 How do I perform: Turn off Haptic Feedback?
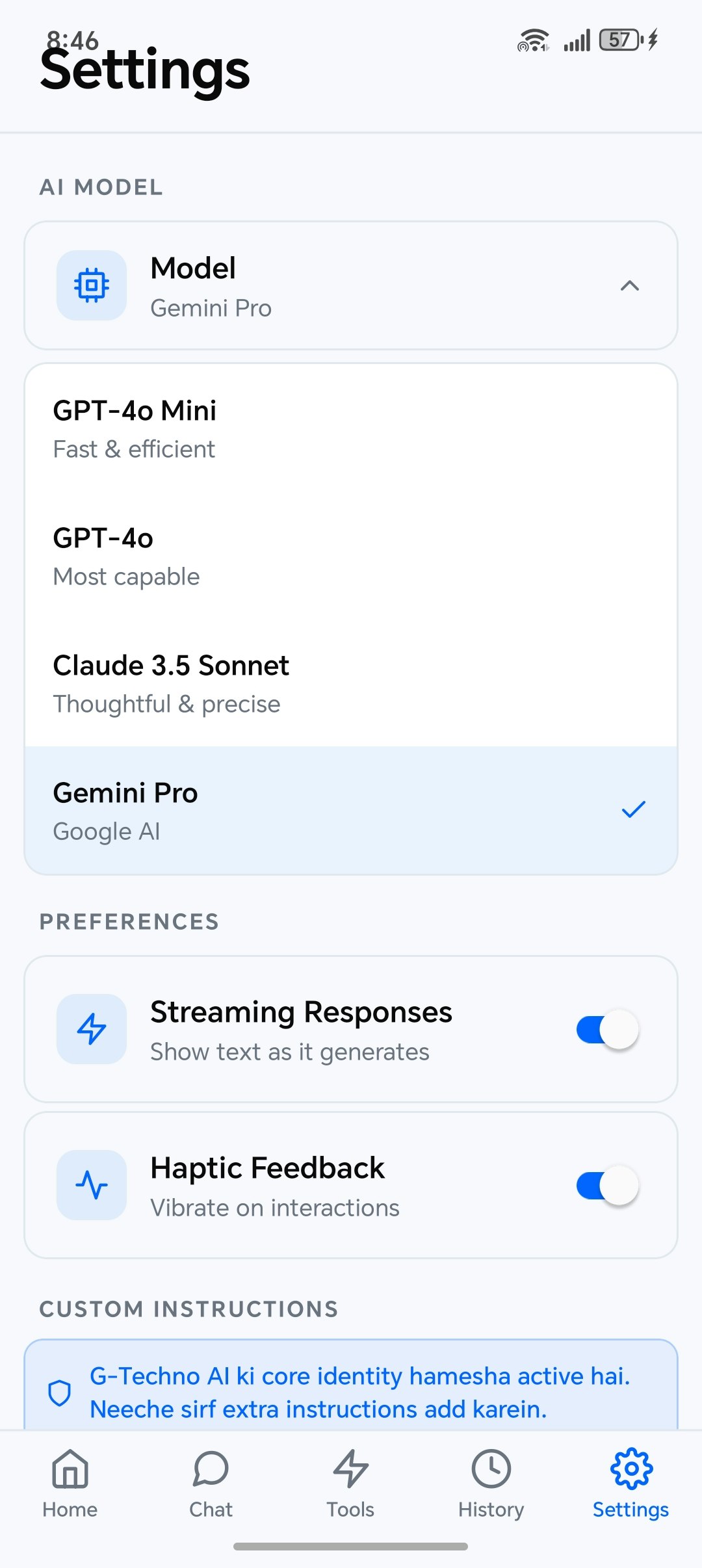pyautogui.click(x=606, y=1185)
